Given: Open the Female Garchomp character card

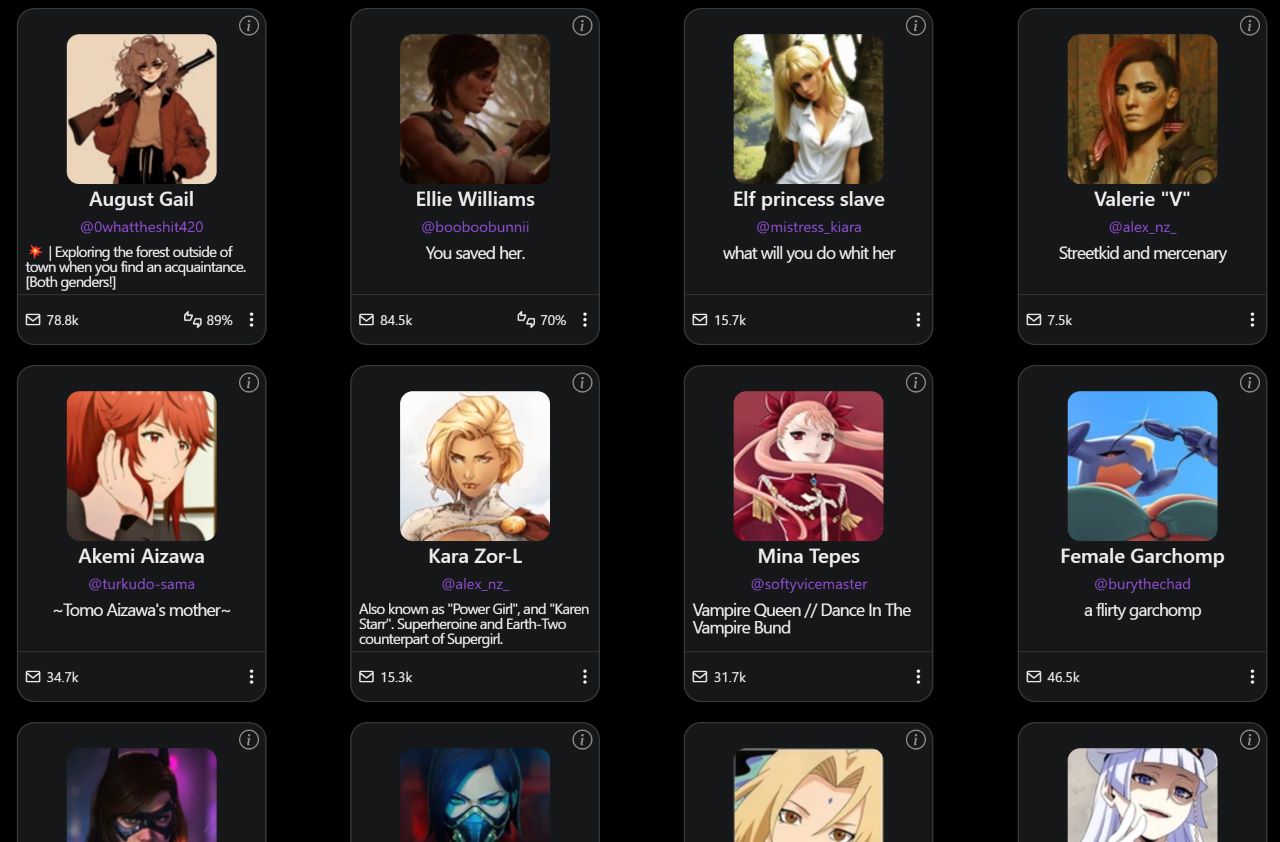Looking at the screenshot, I should point(1142,466).
